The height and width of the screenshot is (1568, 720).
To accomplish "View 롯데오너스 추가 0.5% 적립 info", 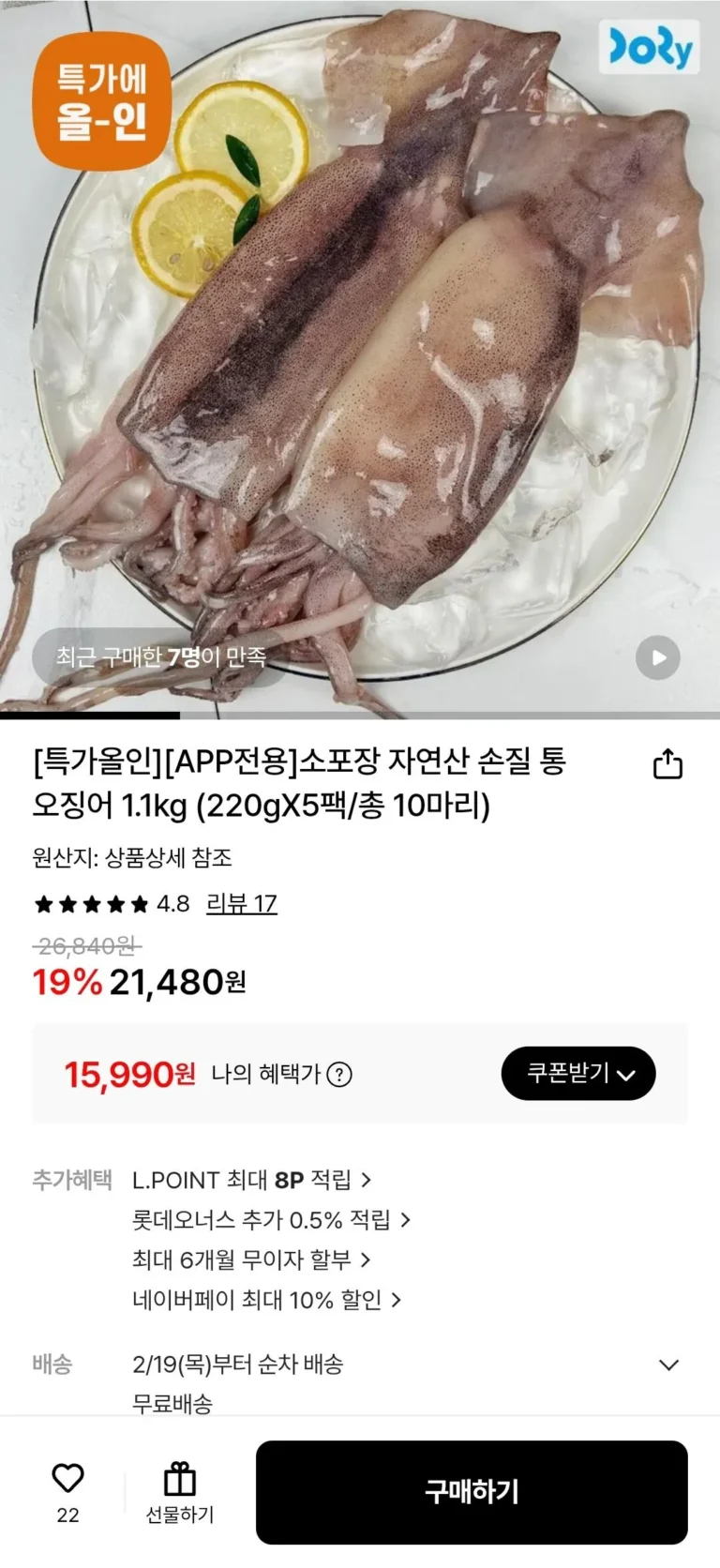I will pos(271,1220).
